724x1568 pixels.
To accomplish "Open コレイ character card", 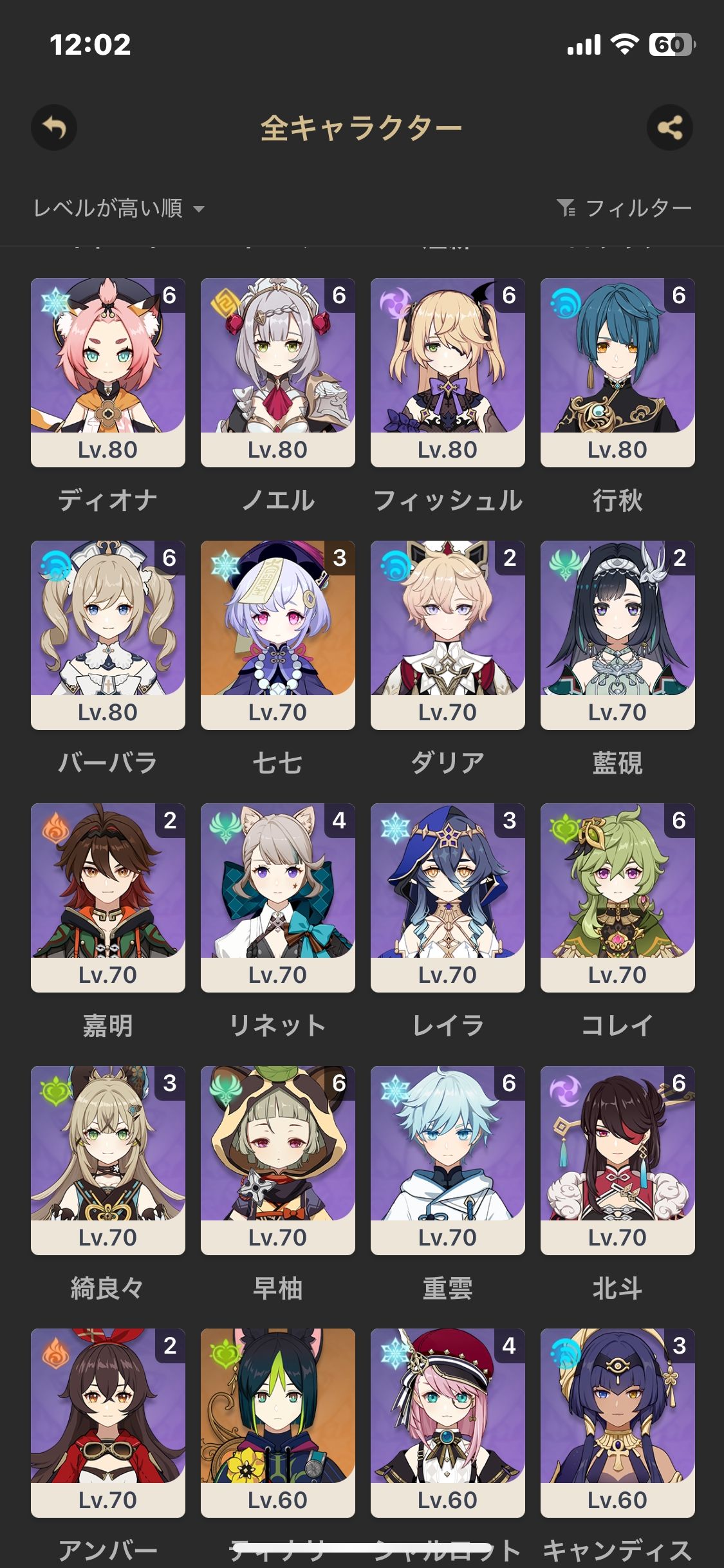I will (x=618, y=897).
